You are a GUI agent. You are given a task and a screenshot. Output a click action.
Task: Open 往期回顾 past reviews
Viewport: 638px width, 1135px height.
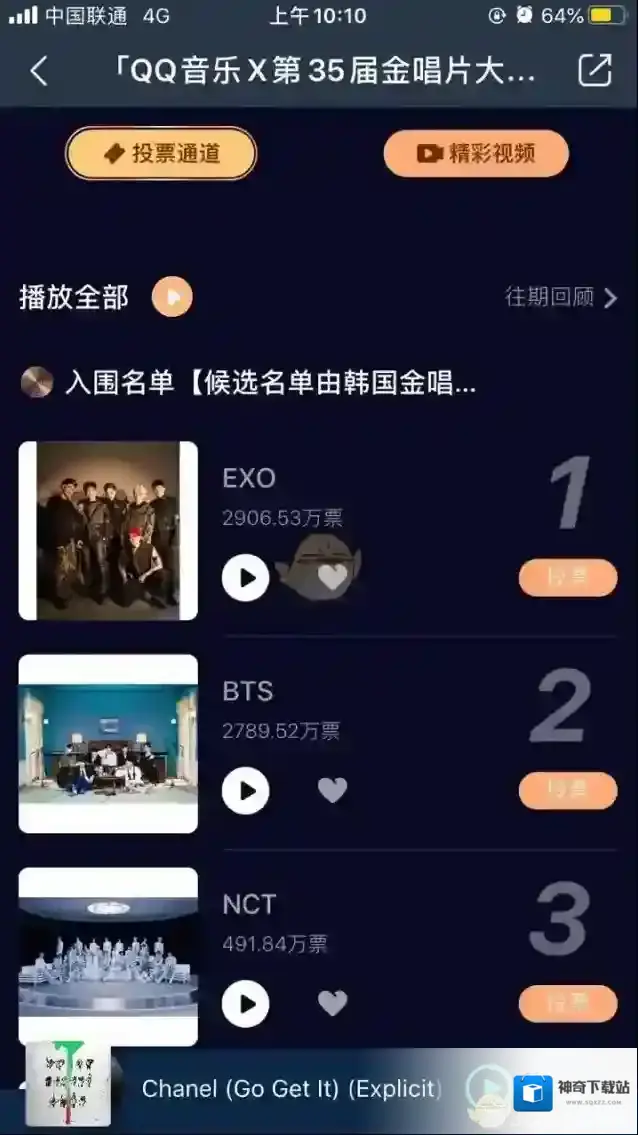click(560, 297)
